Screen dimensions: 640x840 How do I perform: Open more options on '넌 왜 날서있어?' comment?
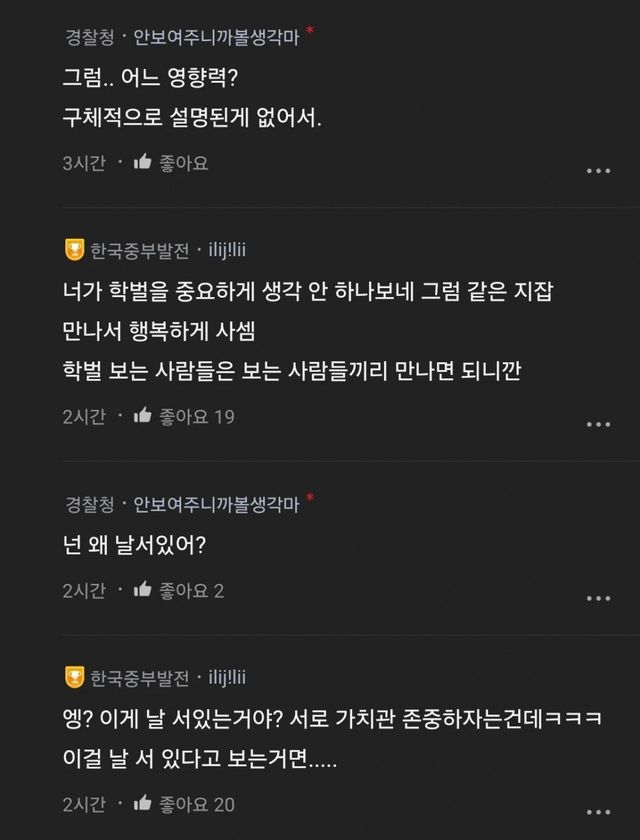598,598
